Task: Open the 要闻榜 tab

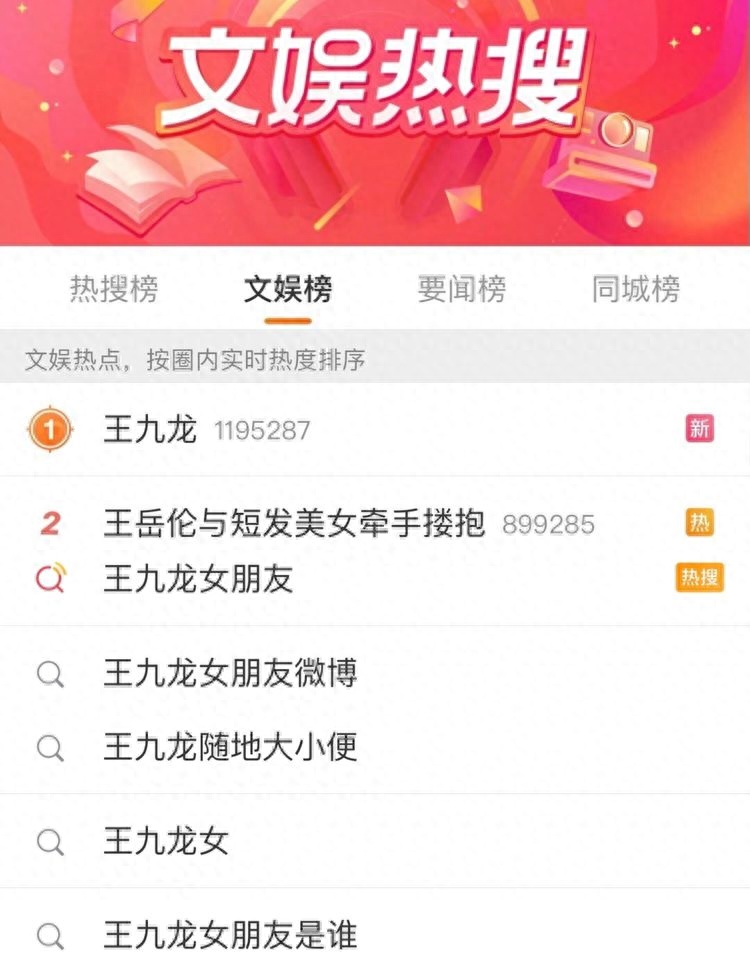Action: point(461,290)
